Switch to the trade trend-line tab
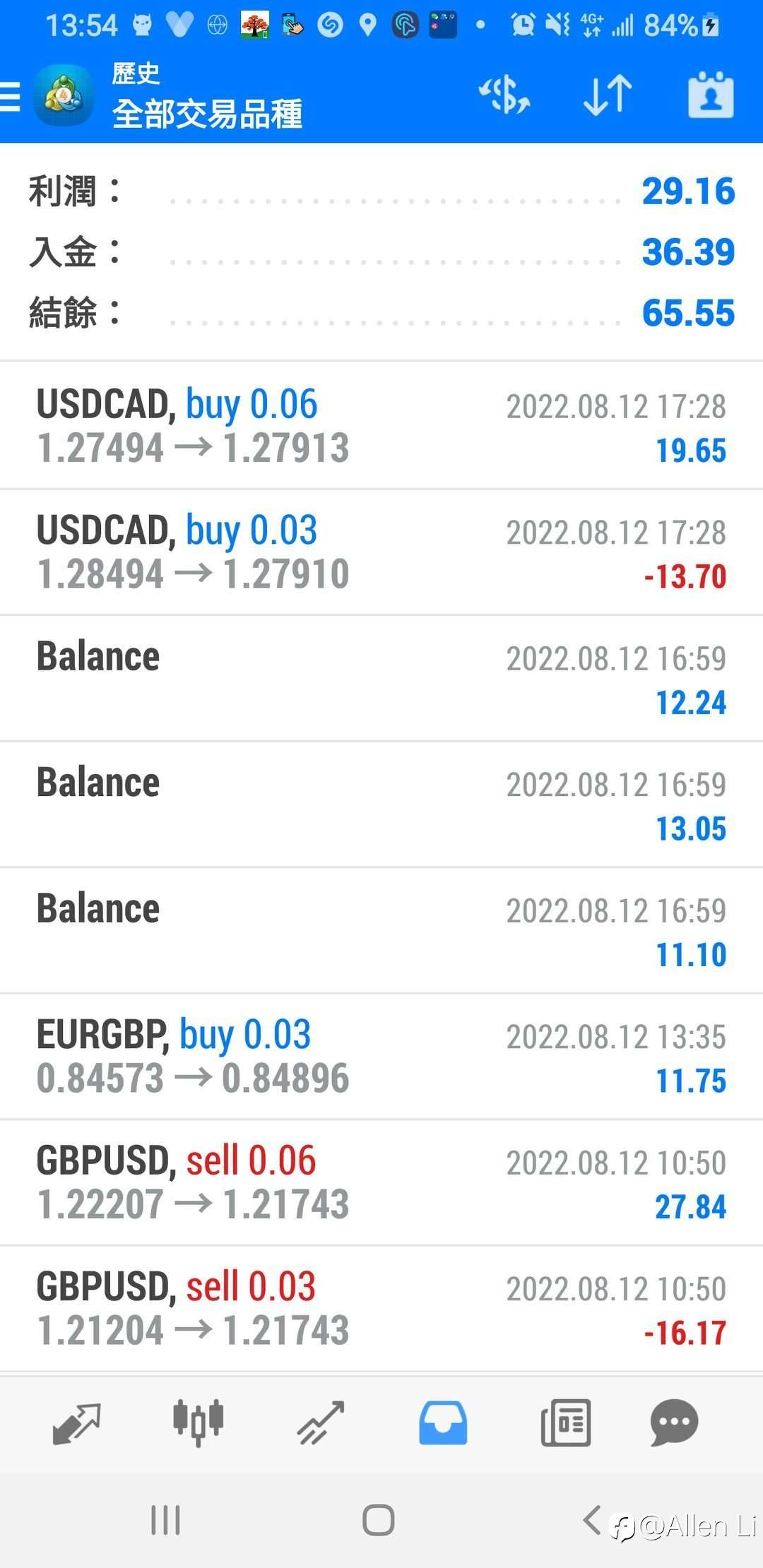Image resolution: width=763 pixels, height=1568 pixels. coord(320,1423)
